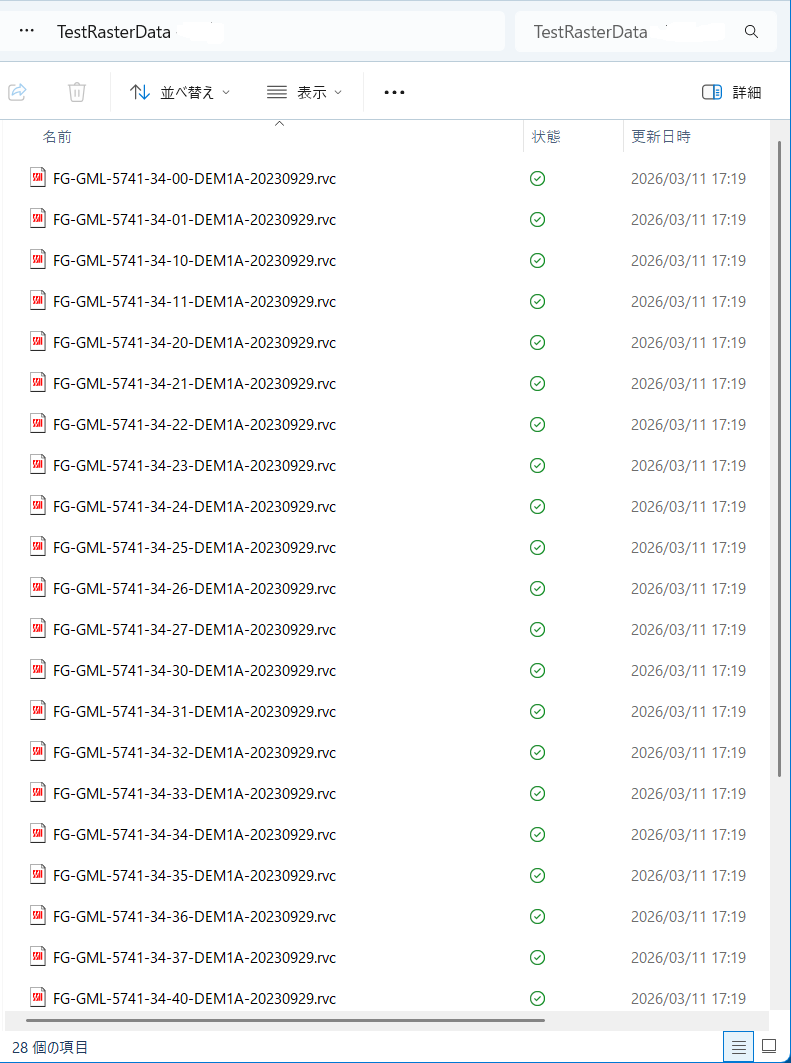Viewport: 791px width, 1063px height.
Task: Open the toolbar's more options menu
Action: (394, 92)
